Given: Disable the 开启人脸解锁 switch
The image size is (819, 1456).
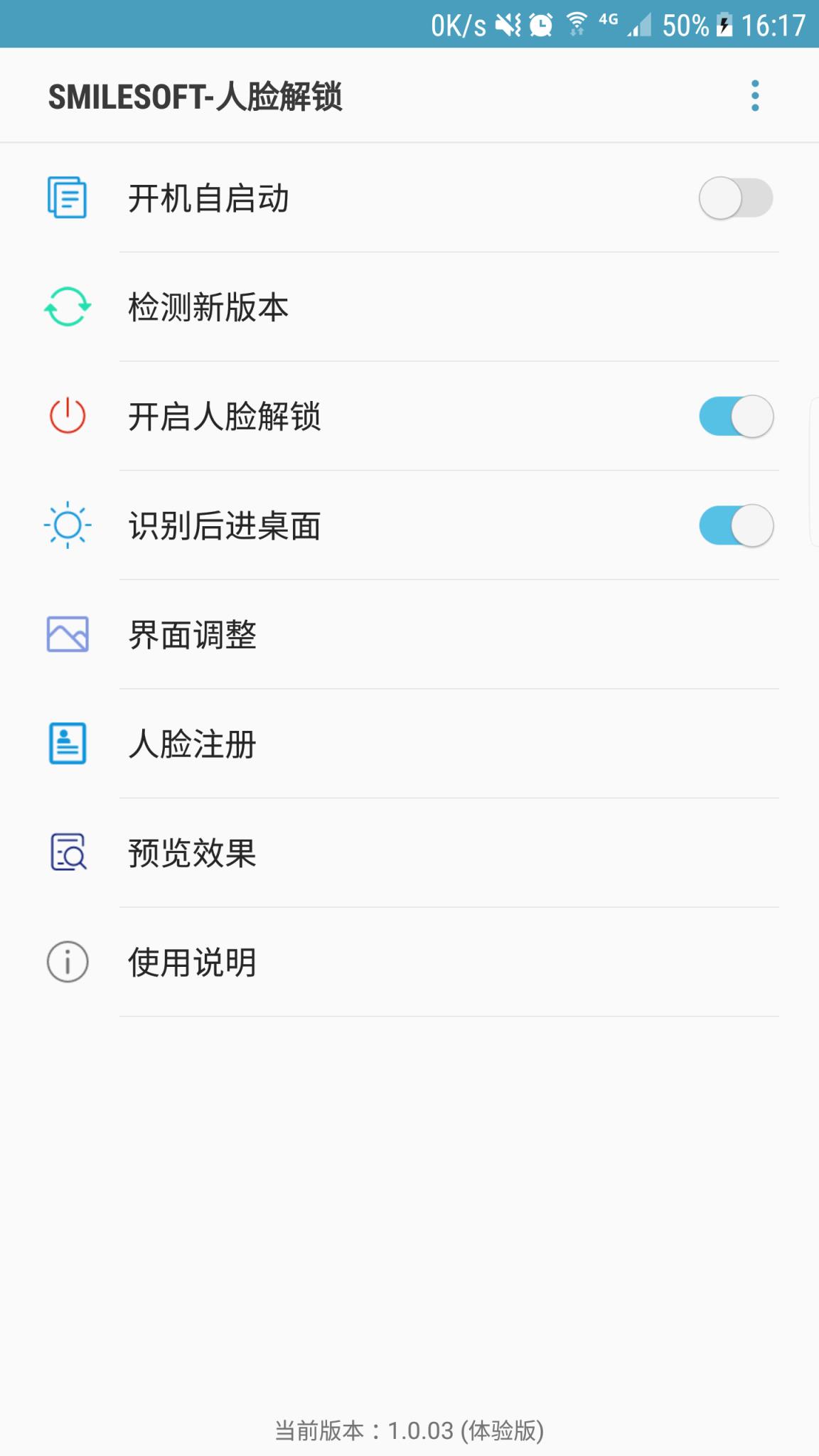Looking at the screenshot, I should pyautogui.click(x=736, y=417).
